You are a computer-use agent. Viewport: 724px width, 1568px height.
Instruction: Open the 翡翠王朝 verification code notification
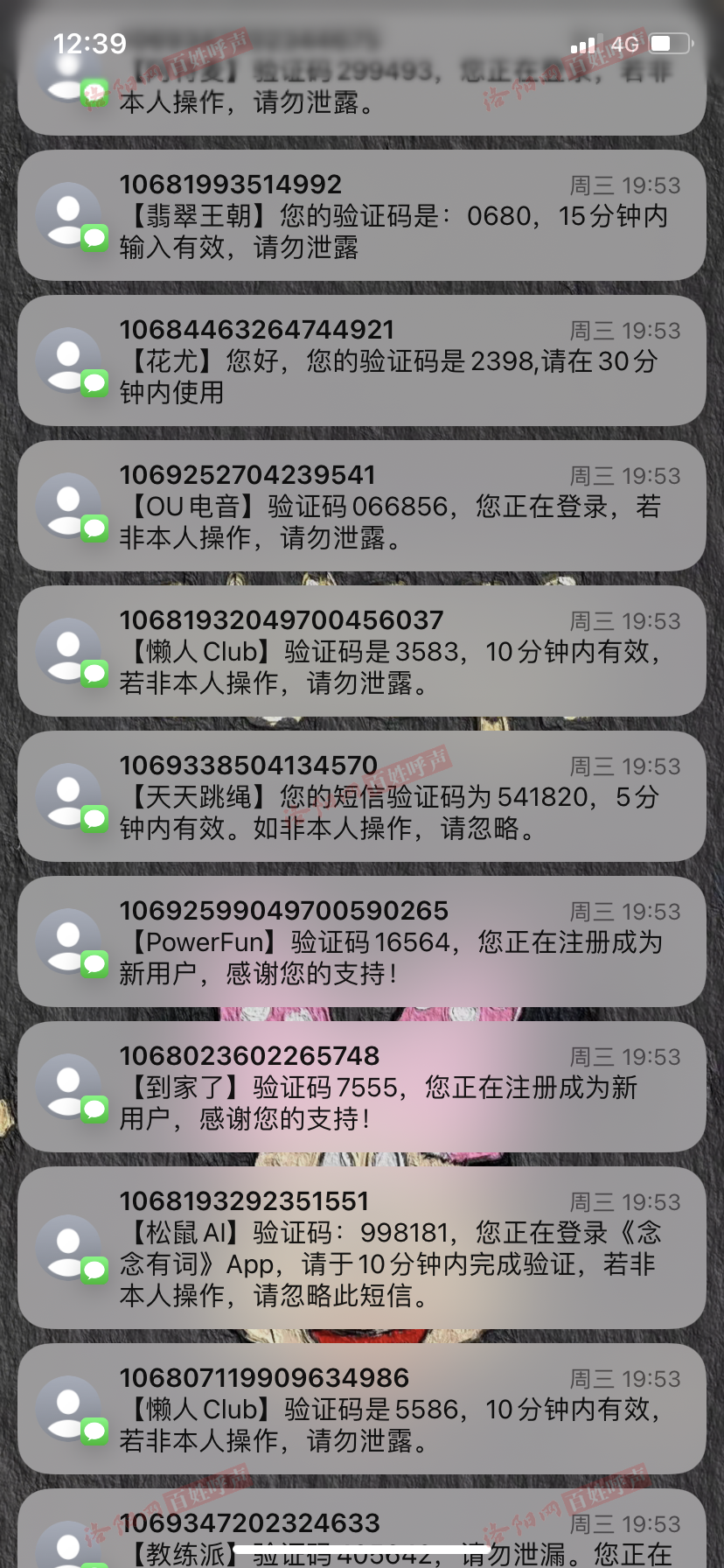tap(362, 215)
